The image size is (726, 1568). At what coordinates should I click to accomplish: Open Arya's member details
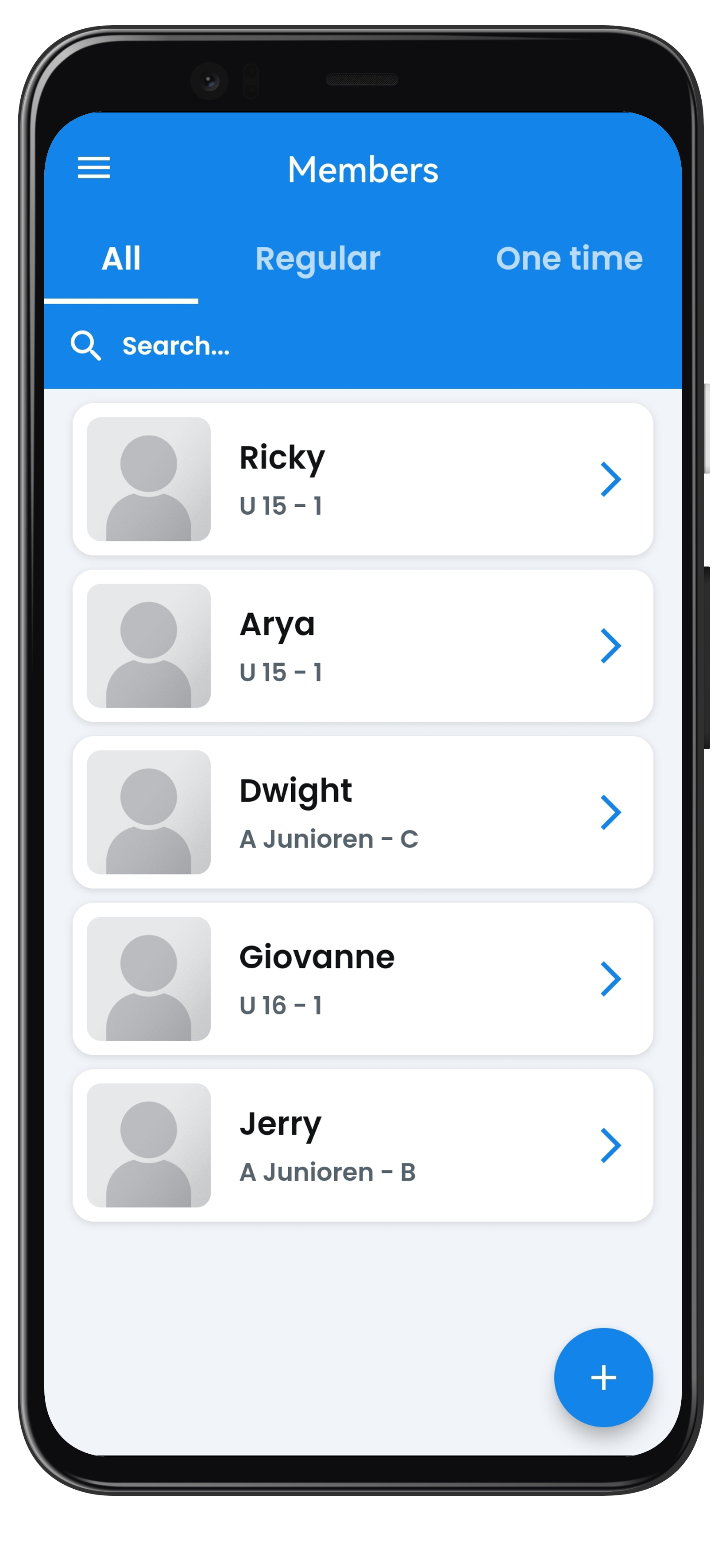point(363,646)
